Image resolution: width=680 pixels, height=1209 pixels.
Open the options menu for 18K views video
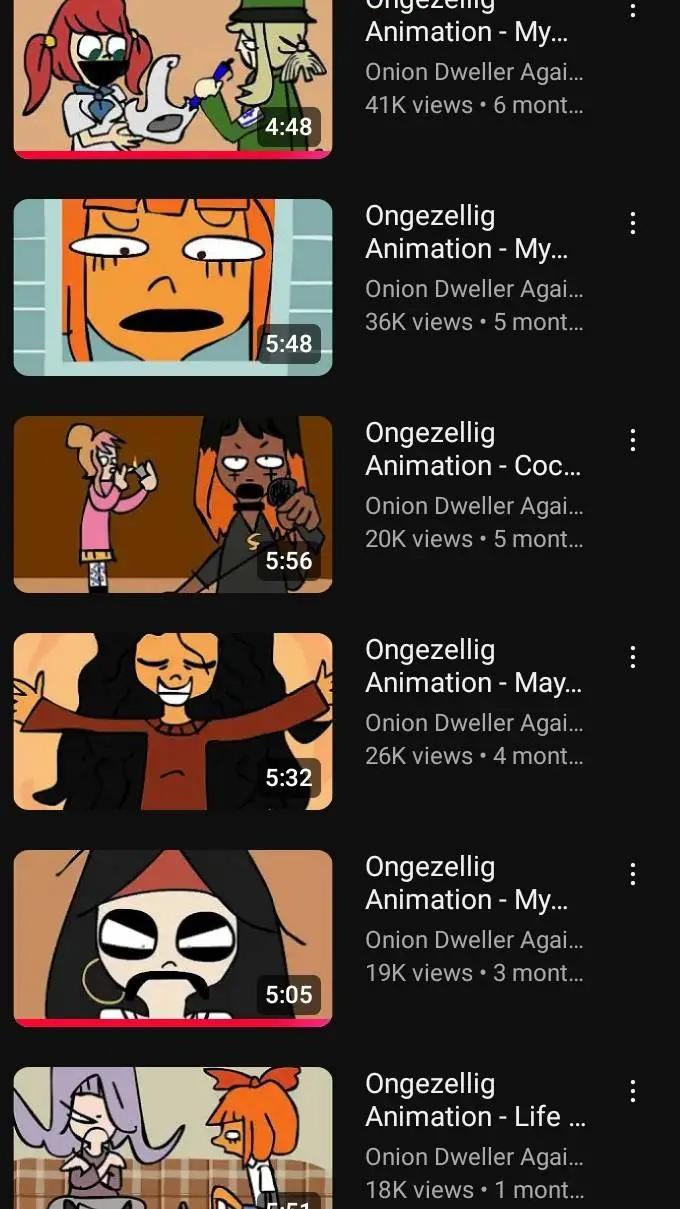pos(633,1091)
